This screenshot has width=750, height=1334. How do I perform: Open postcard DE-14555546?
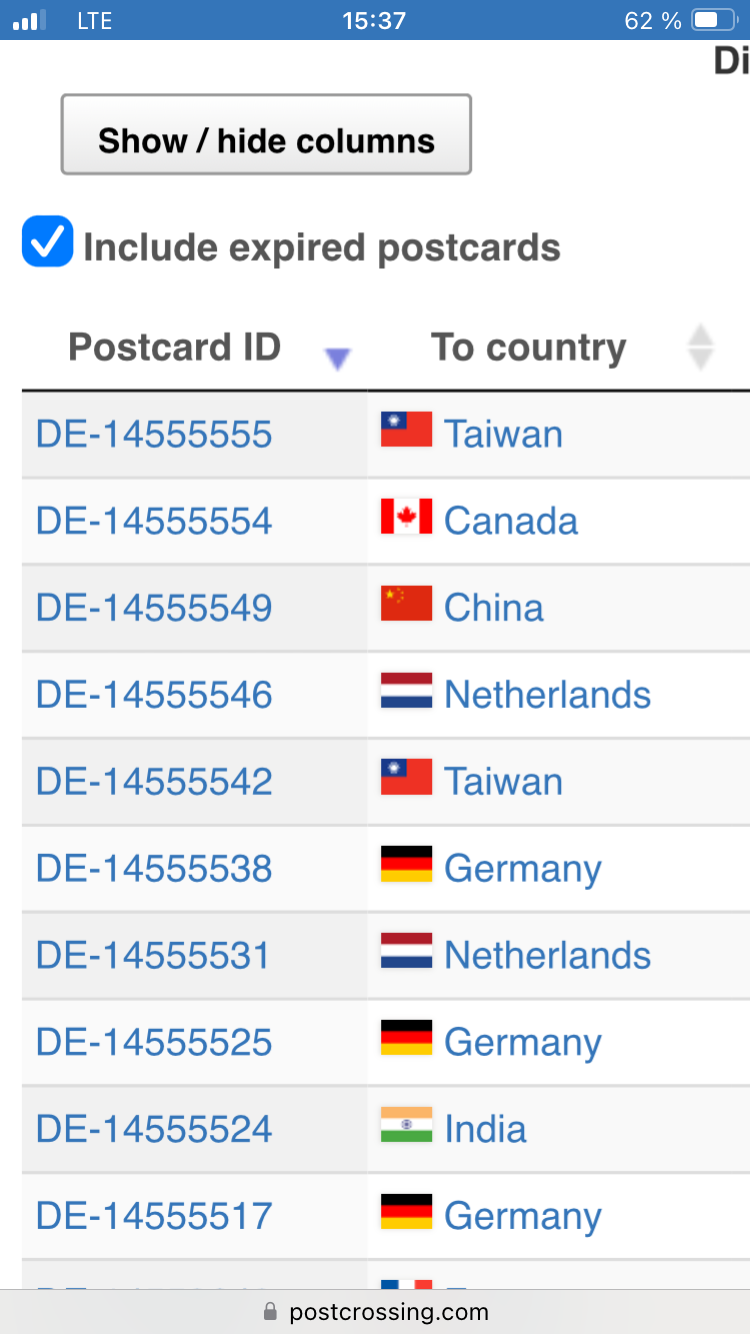154,695
